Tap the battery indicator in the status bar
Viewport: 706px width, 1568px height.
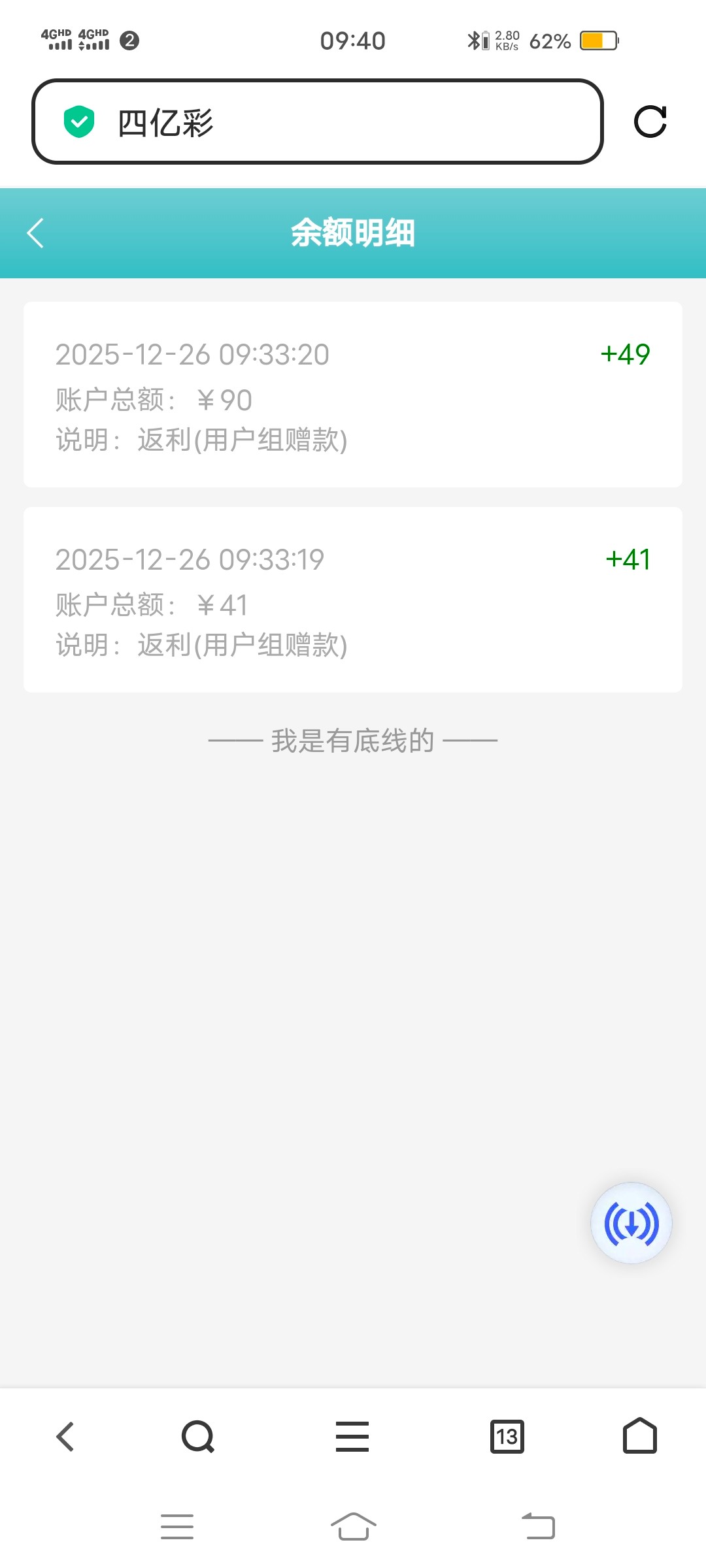pyautogui.click(x=599, y=41)
